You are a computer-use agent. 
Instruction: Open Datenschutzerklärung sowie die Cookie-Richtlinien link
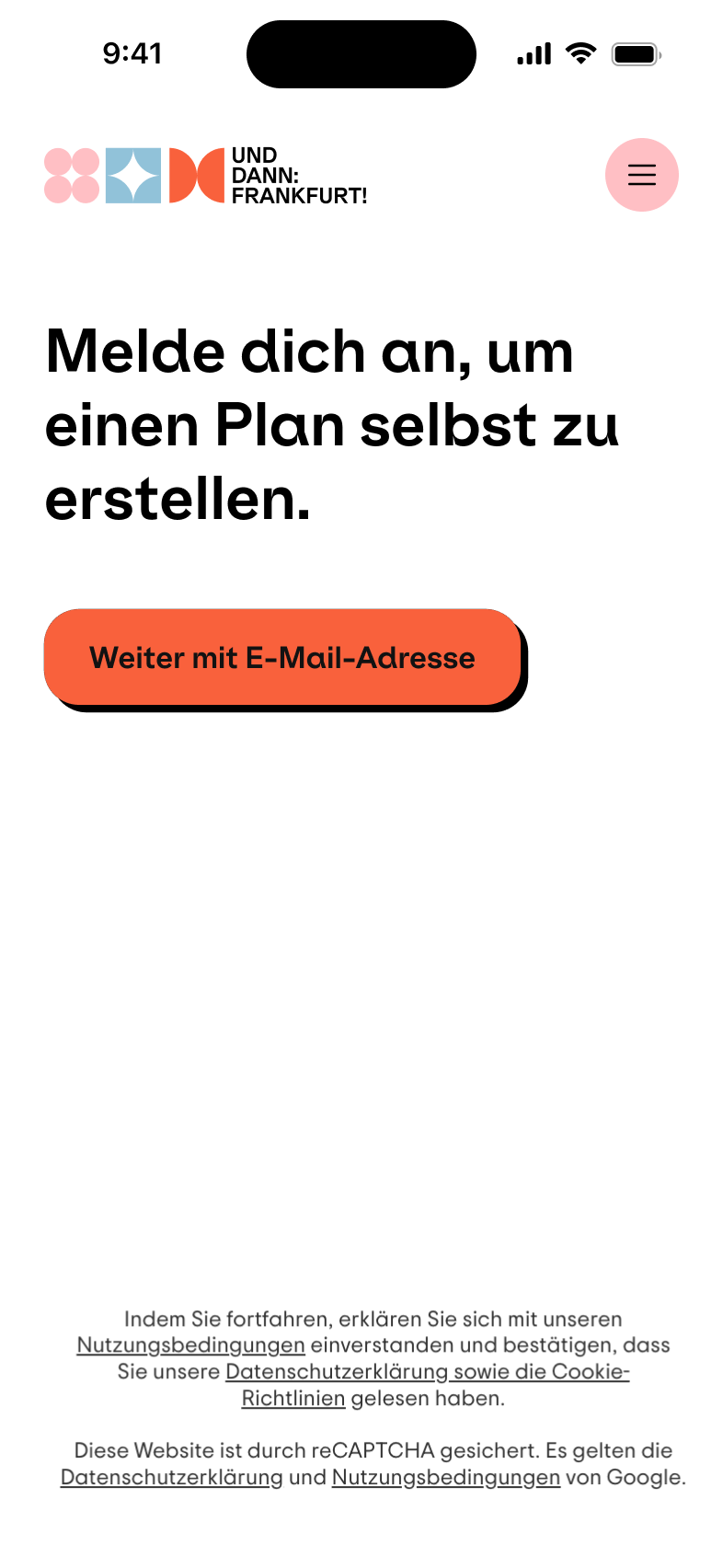point(428,1372)
